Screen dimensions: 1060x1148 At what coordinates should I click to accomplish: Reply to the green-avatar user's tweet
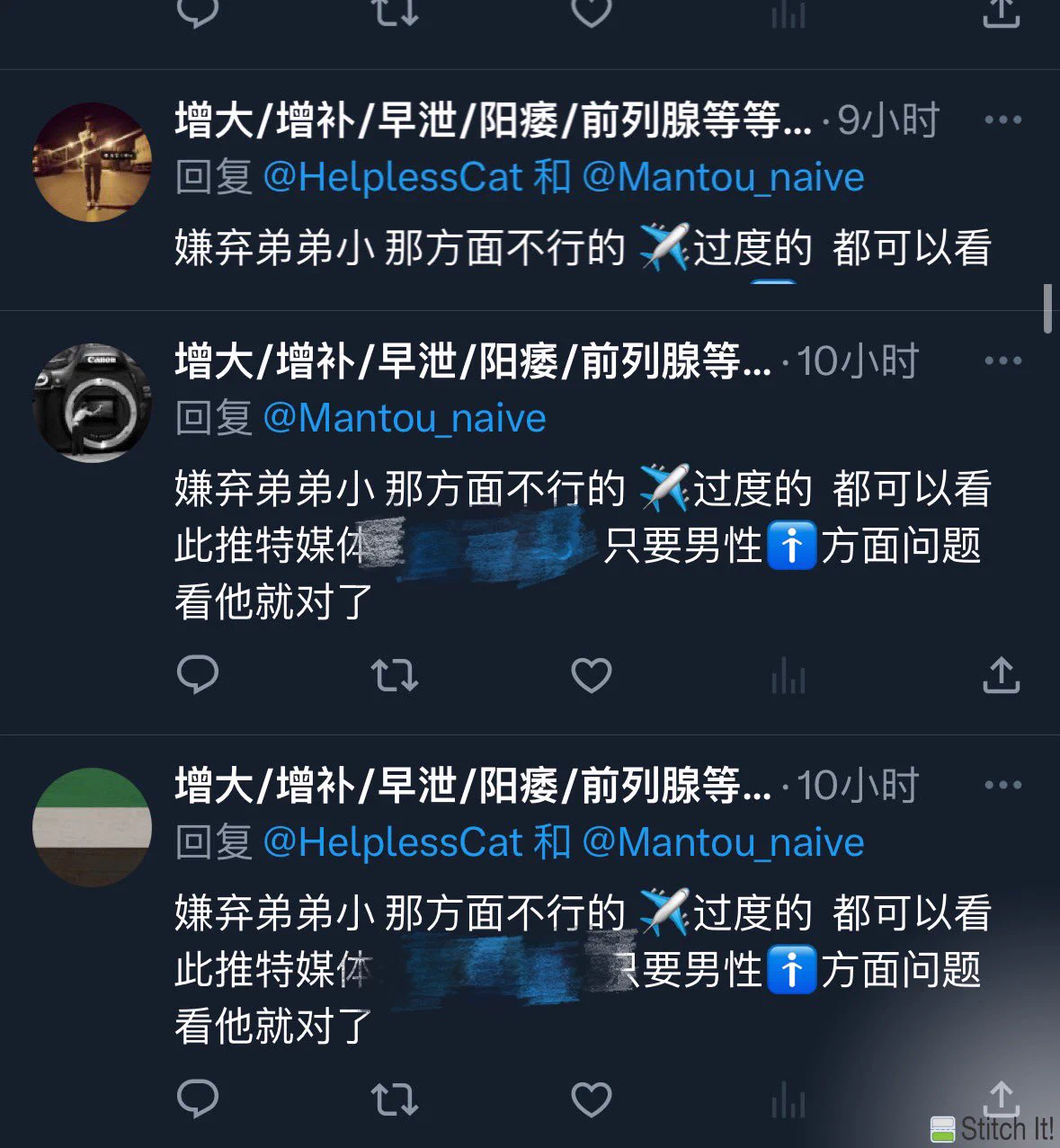(x=198, y=1098)
